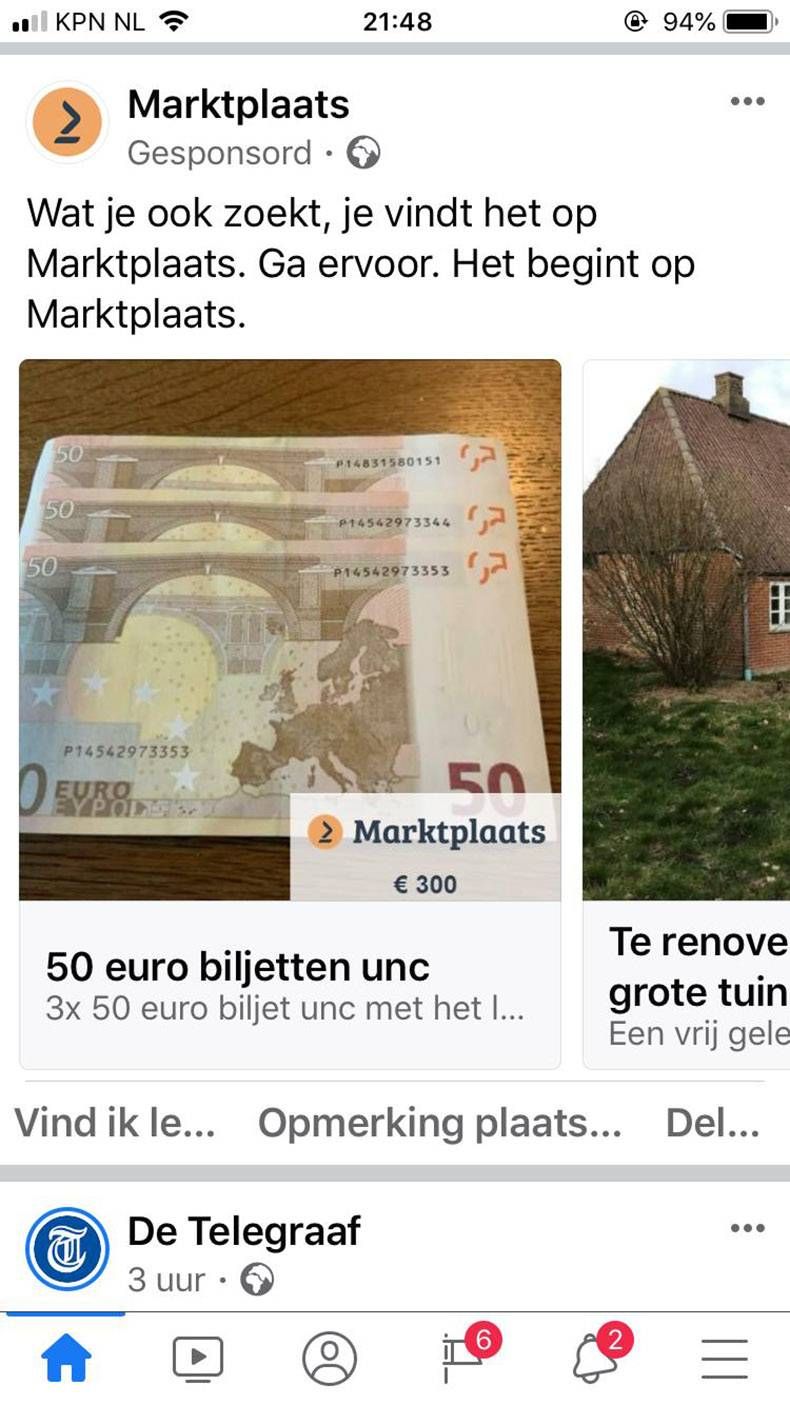This screenshot has width=790, height=1405.
Task: Click 'Del...' to share the post
Action: coord(712,1122)
